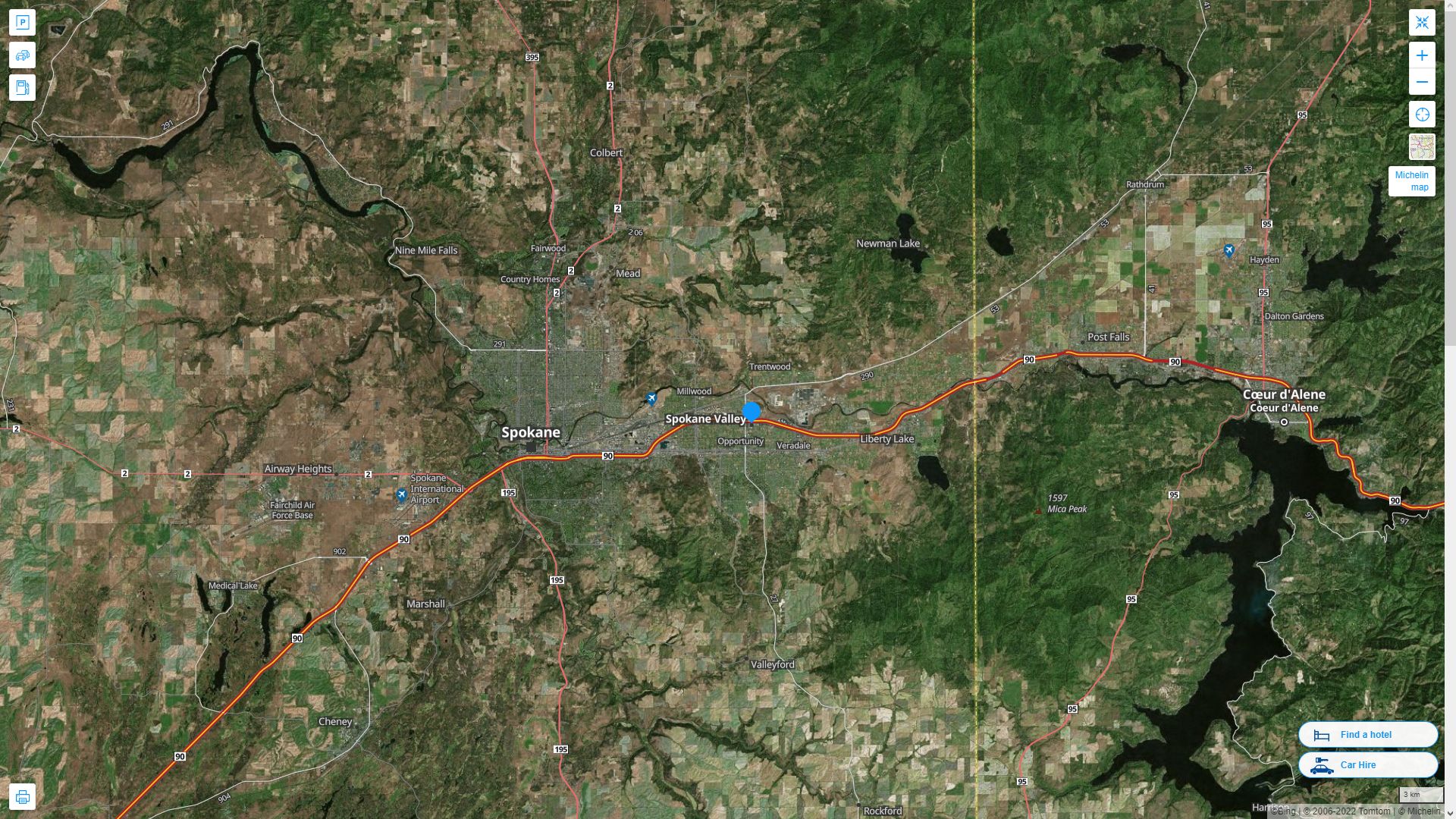Tap the blue Spokane Valley location marker
This screenshot has height=819, width=1456.
[751, 412]
